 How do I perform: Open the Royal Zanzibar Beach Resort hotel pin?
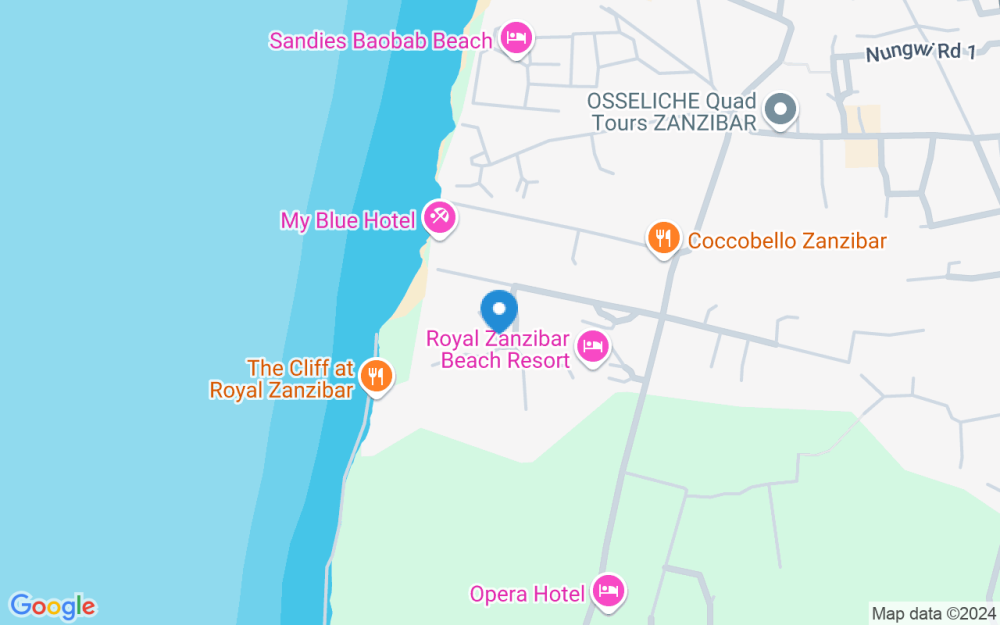(593, 348)
